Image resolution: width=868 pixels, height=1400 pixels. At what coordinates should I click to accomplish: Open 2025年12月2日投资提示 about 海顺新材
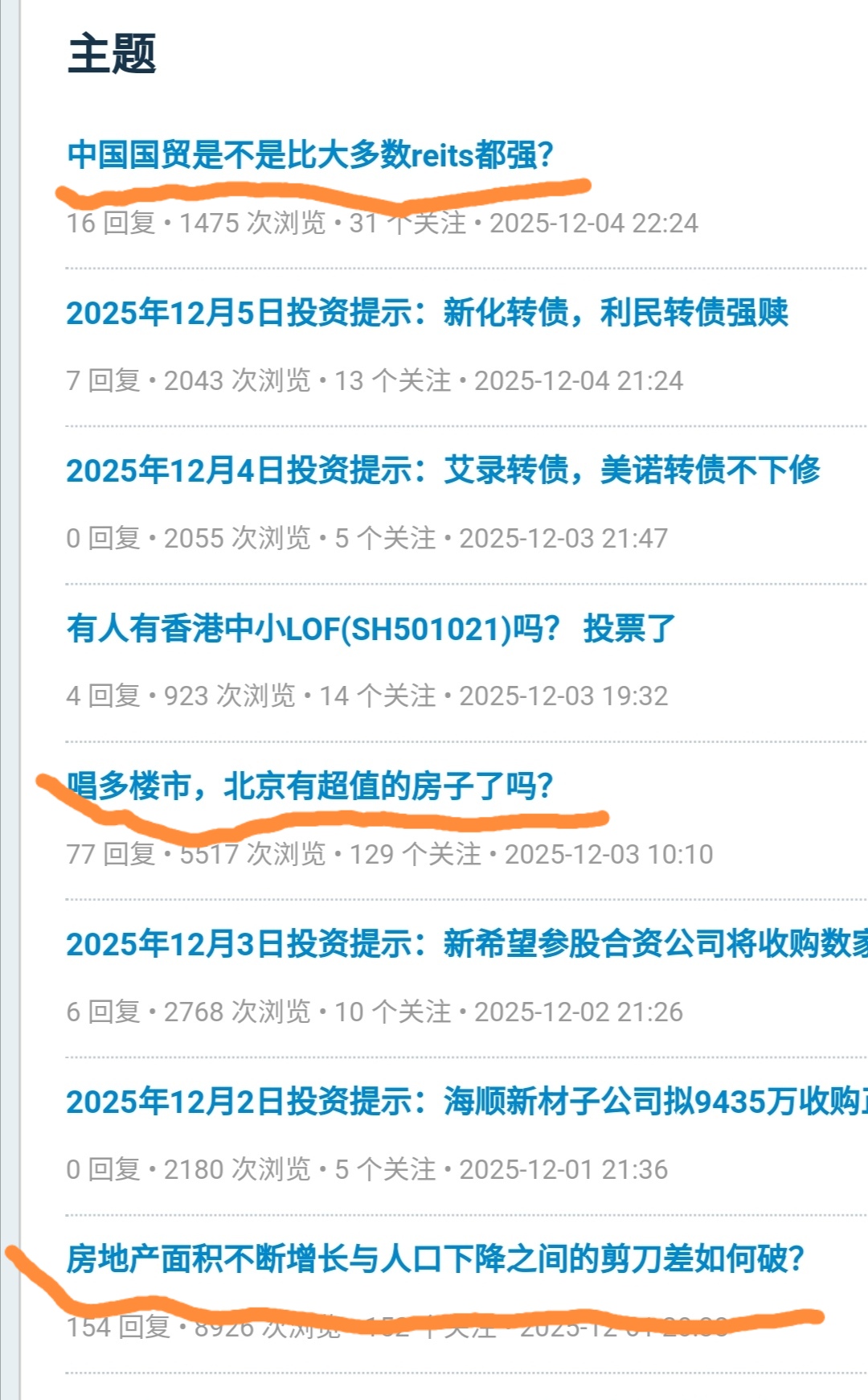(466, 1101)
